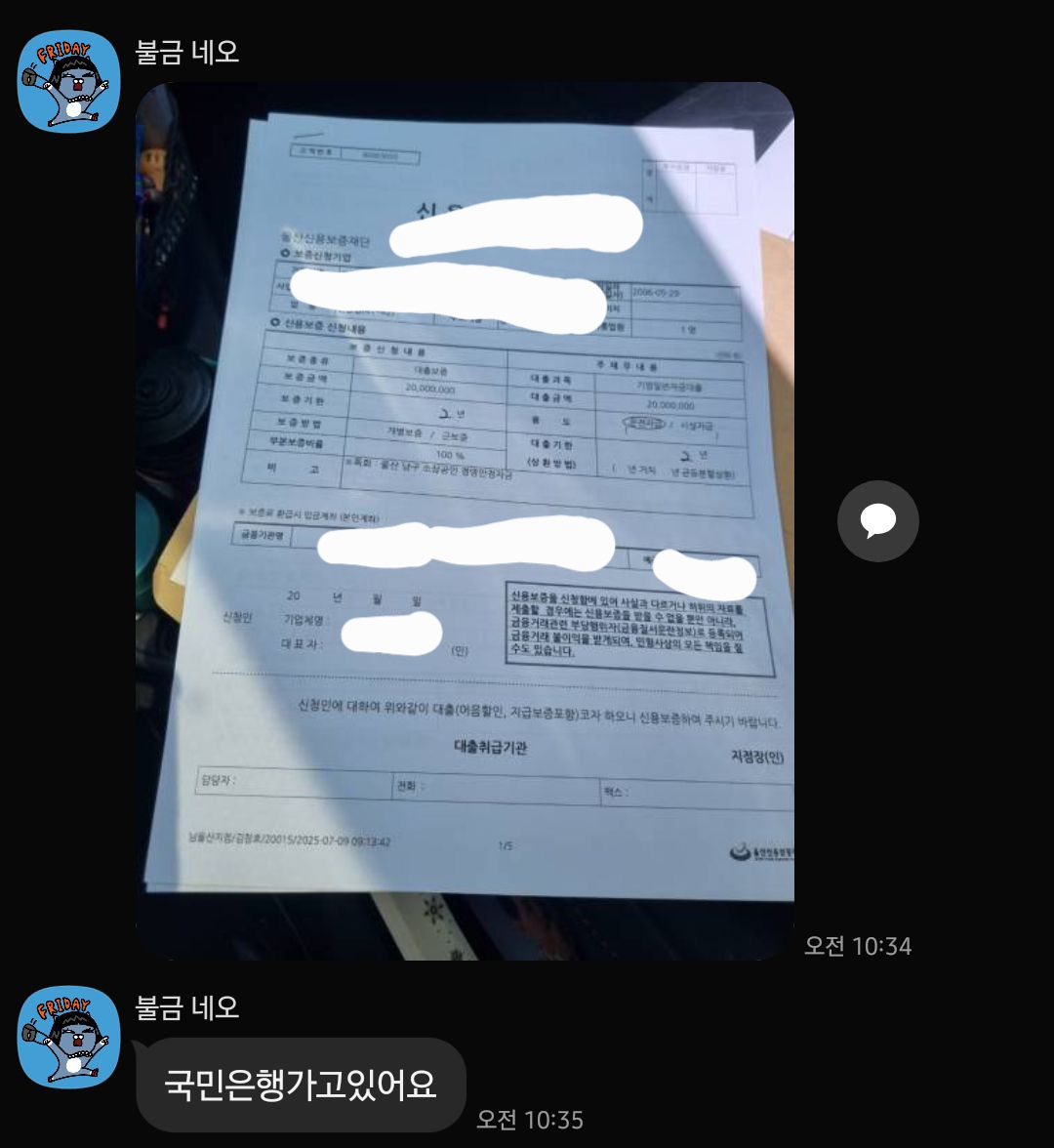The height and width of the screenshot is (1148, 1054).
Task: Tap the comment bubble beside the photo
Action: 877,520
